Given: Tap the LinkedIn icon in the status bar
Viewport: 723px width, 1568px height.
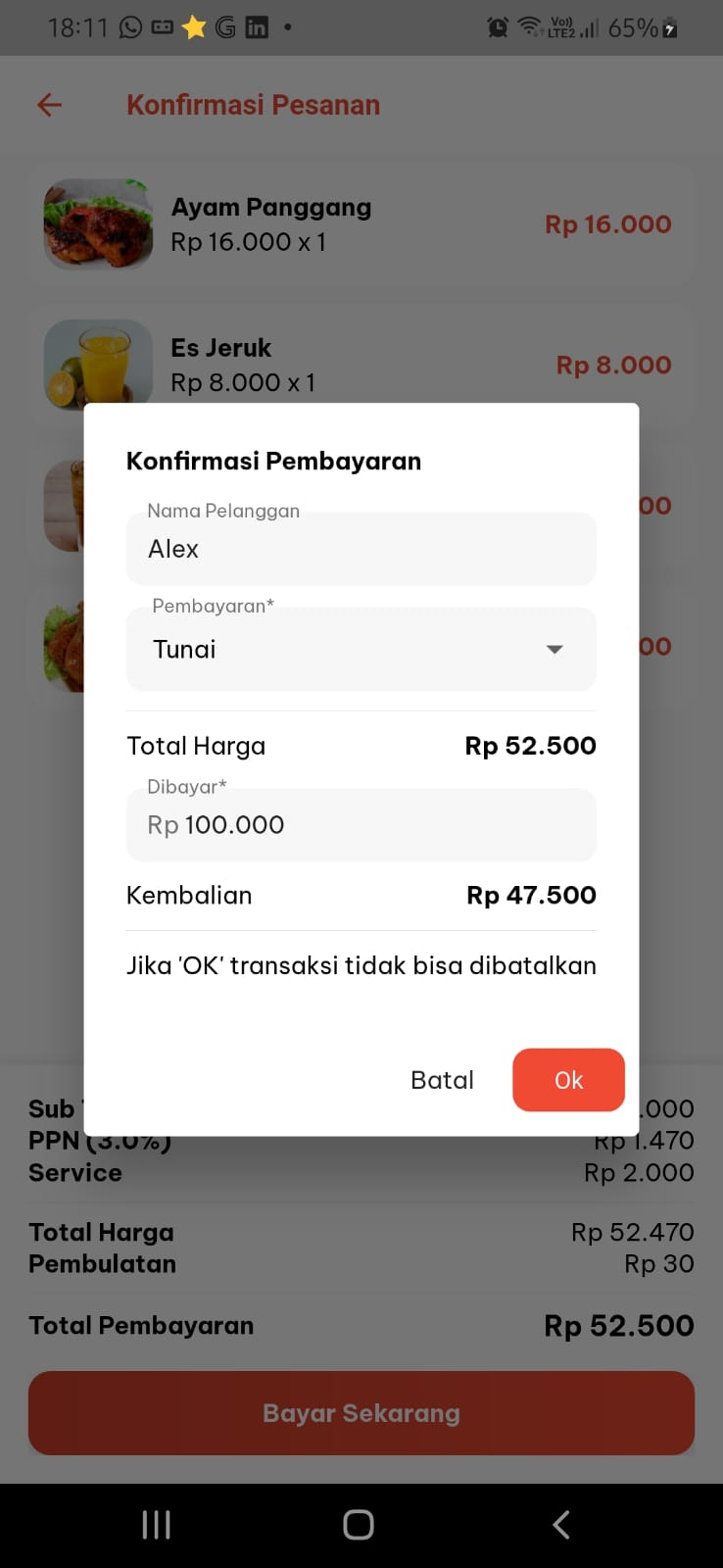Looking at the screenshot, I should 256,26.
